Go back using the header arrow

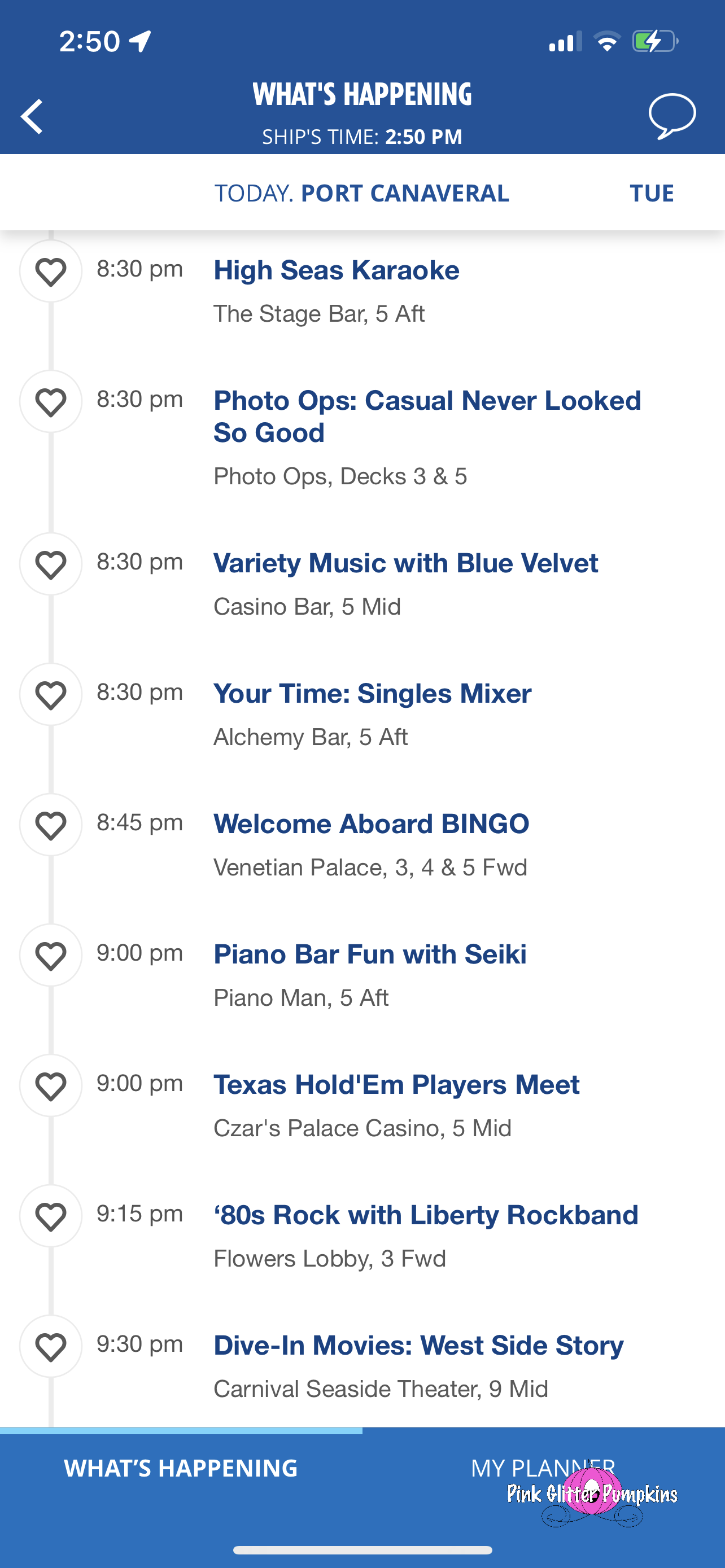(32, 116)
